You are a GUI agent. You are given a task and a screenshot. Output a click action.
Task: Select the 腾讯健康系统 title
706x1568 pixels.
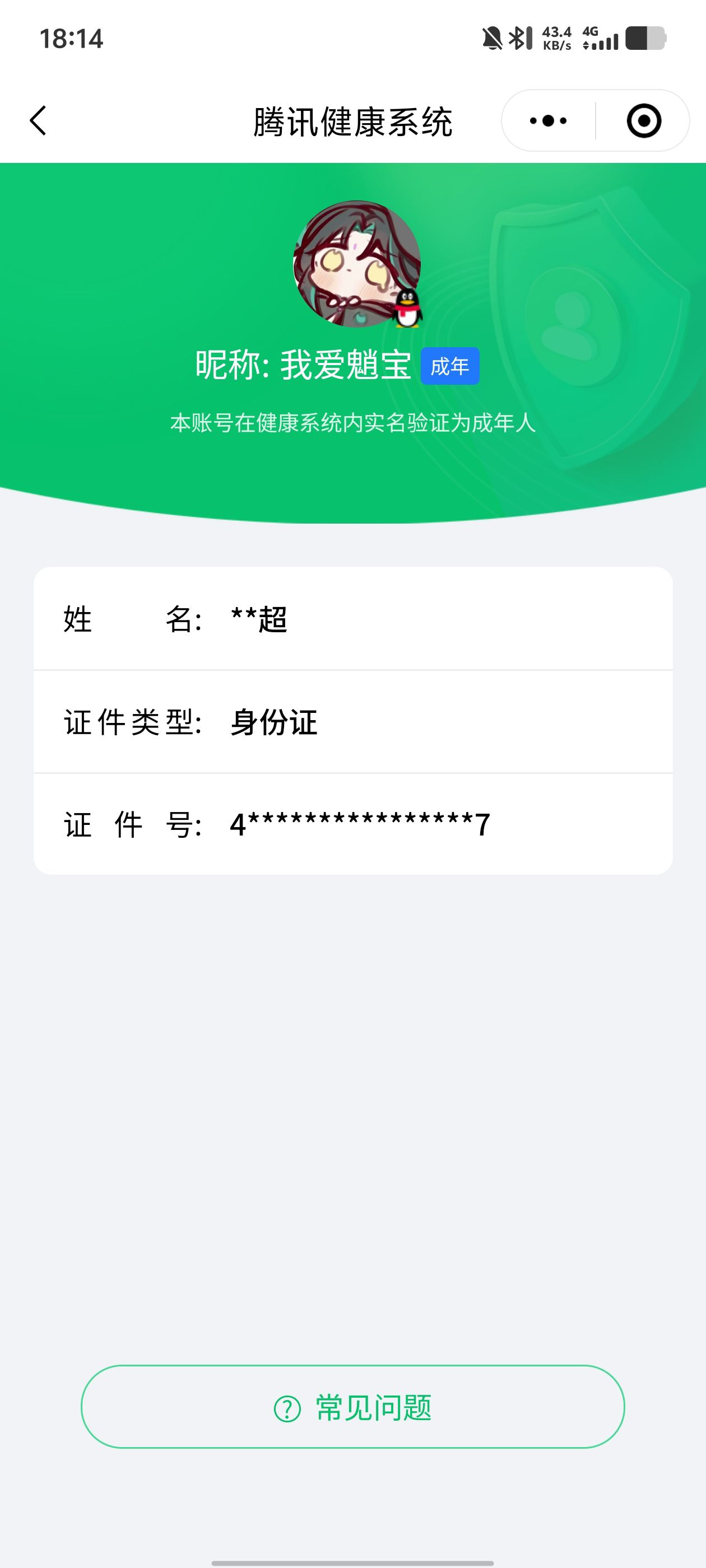(x=352, y=120)
